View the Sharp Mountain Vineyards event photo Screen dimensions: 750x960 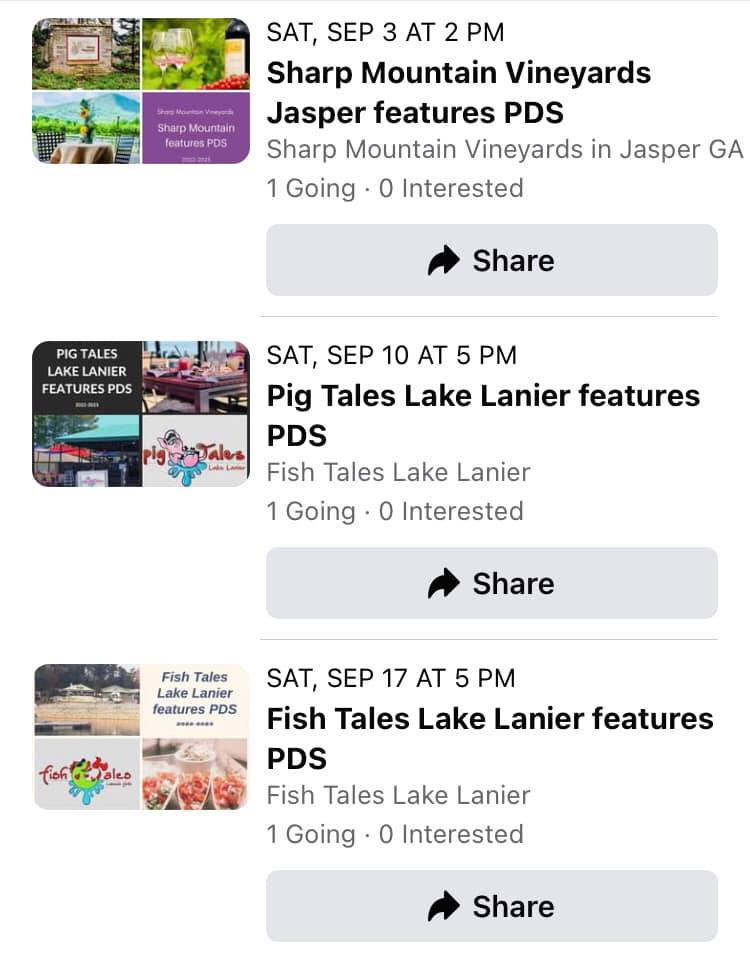coord(141,91)
